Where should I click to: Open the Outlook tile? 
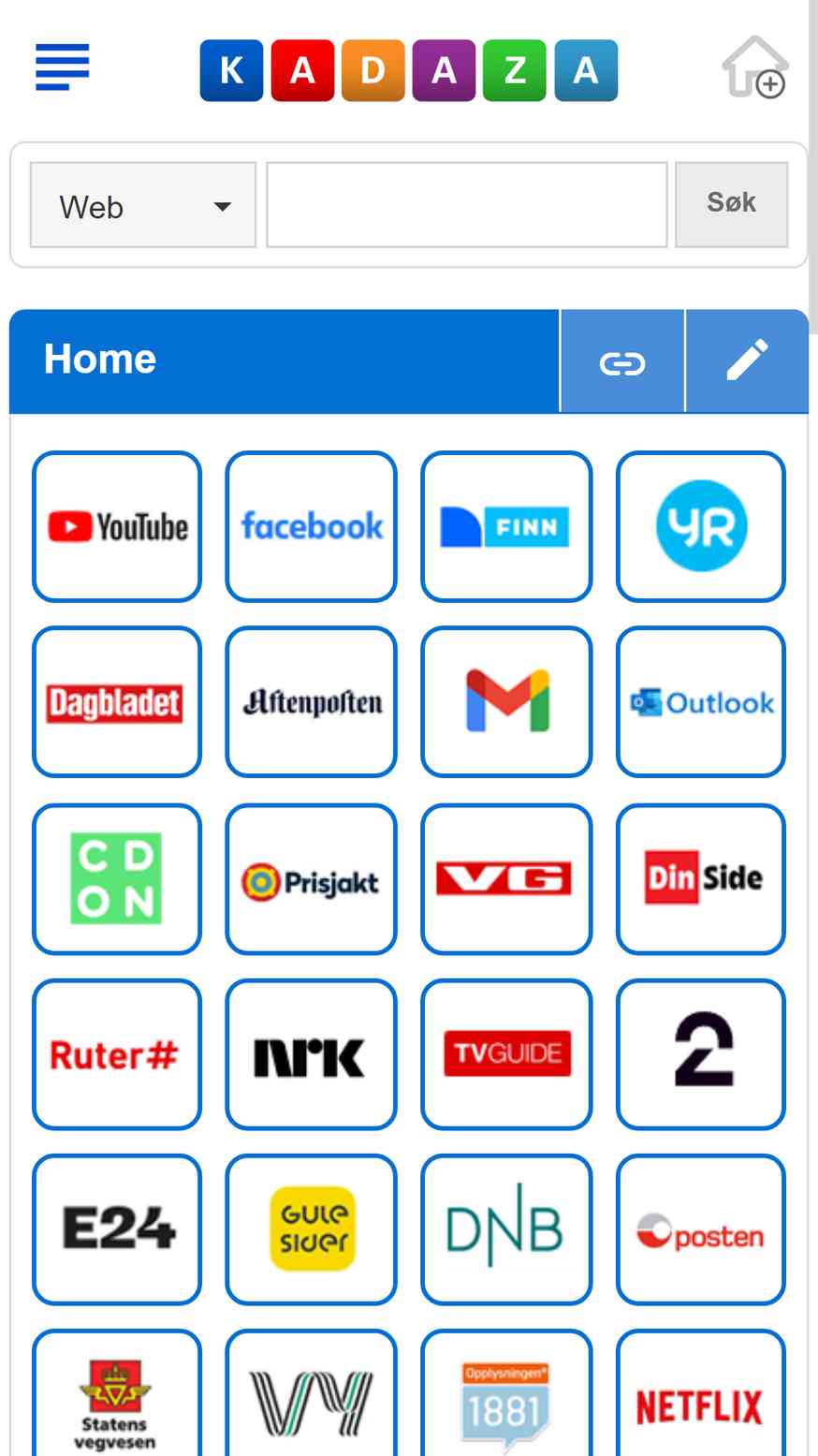click(x=701, y=701)
